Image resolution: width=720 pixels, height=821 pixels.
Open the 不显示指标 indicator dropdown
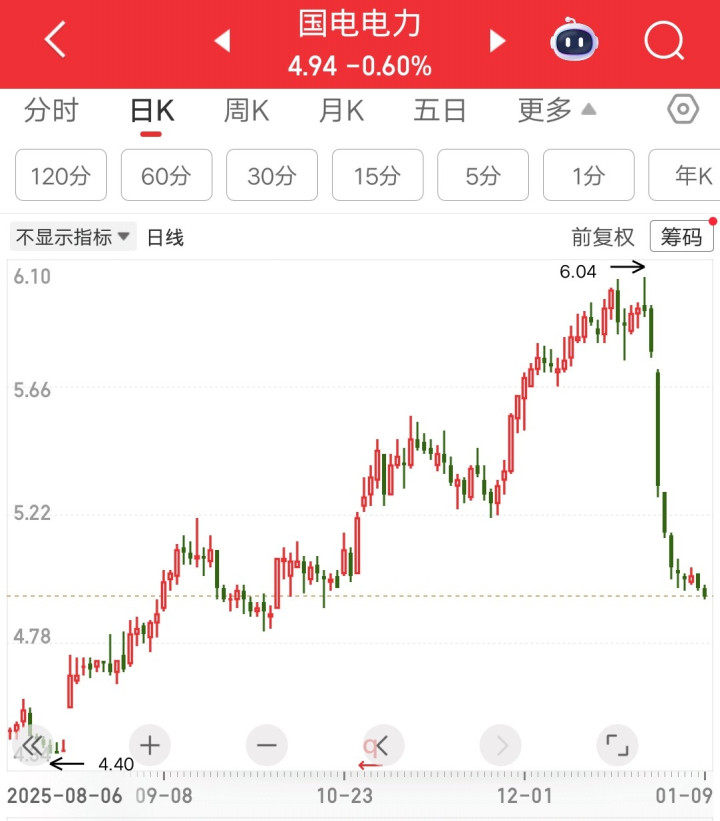73,237
